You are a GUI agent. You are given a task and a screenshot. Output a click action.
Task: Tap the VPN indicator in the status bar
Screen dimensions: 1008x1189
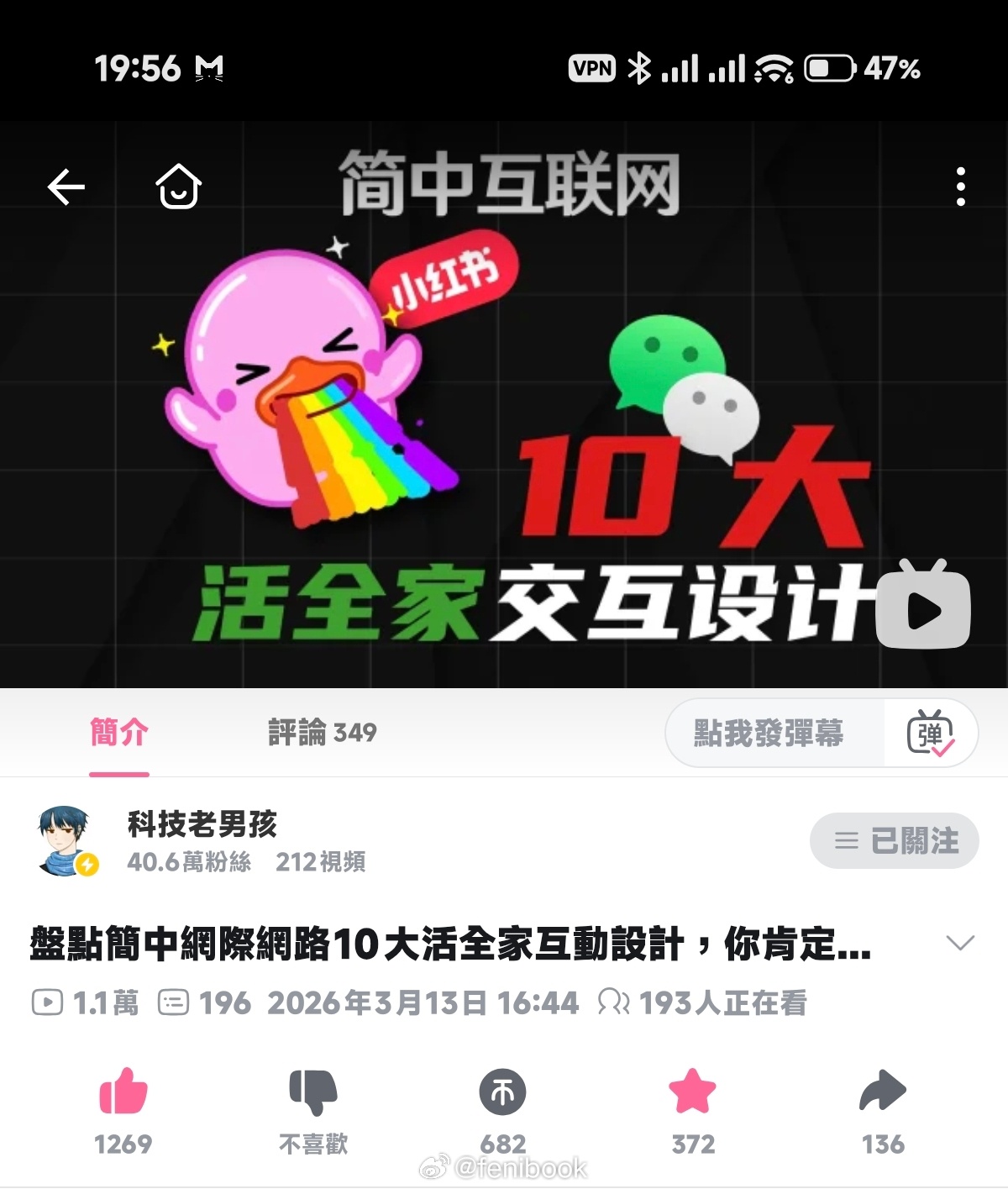(x=593, y=69)
